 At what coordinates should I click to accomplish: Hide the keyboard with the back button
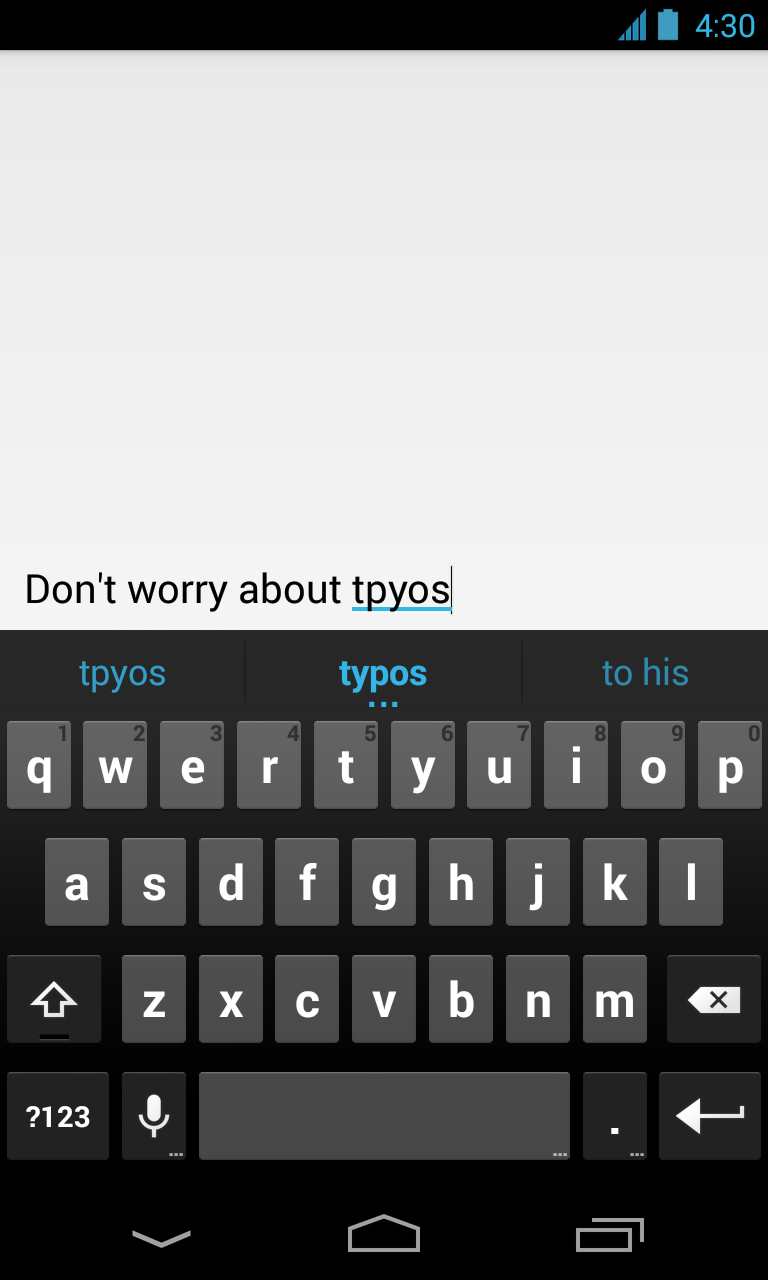coord(161,1237)
